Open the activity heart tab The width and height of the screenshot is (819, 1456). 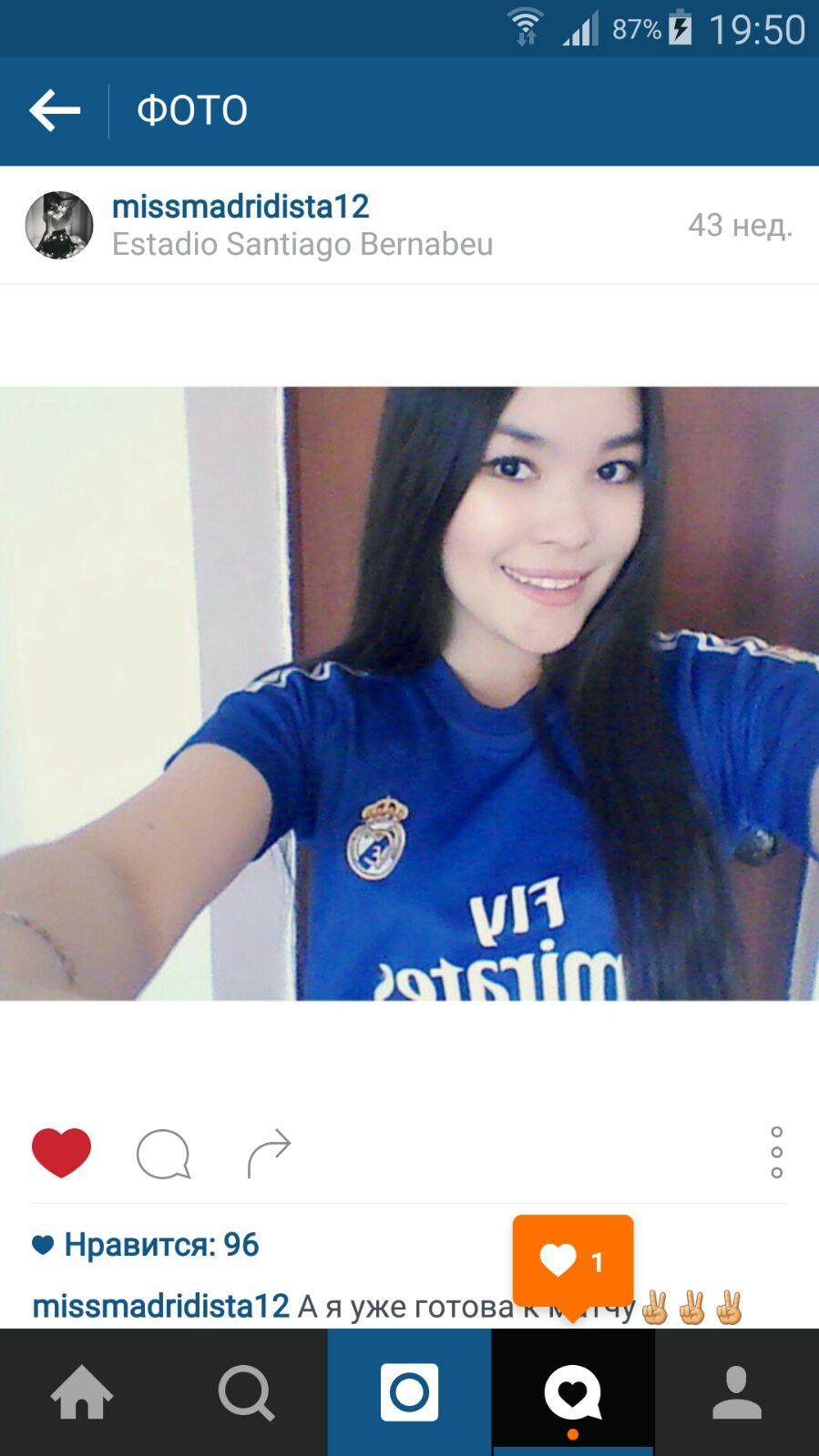tap(573, 1392)
